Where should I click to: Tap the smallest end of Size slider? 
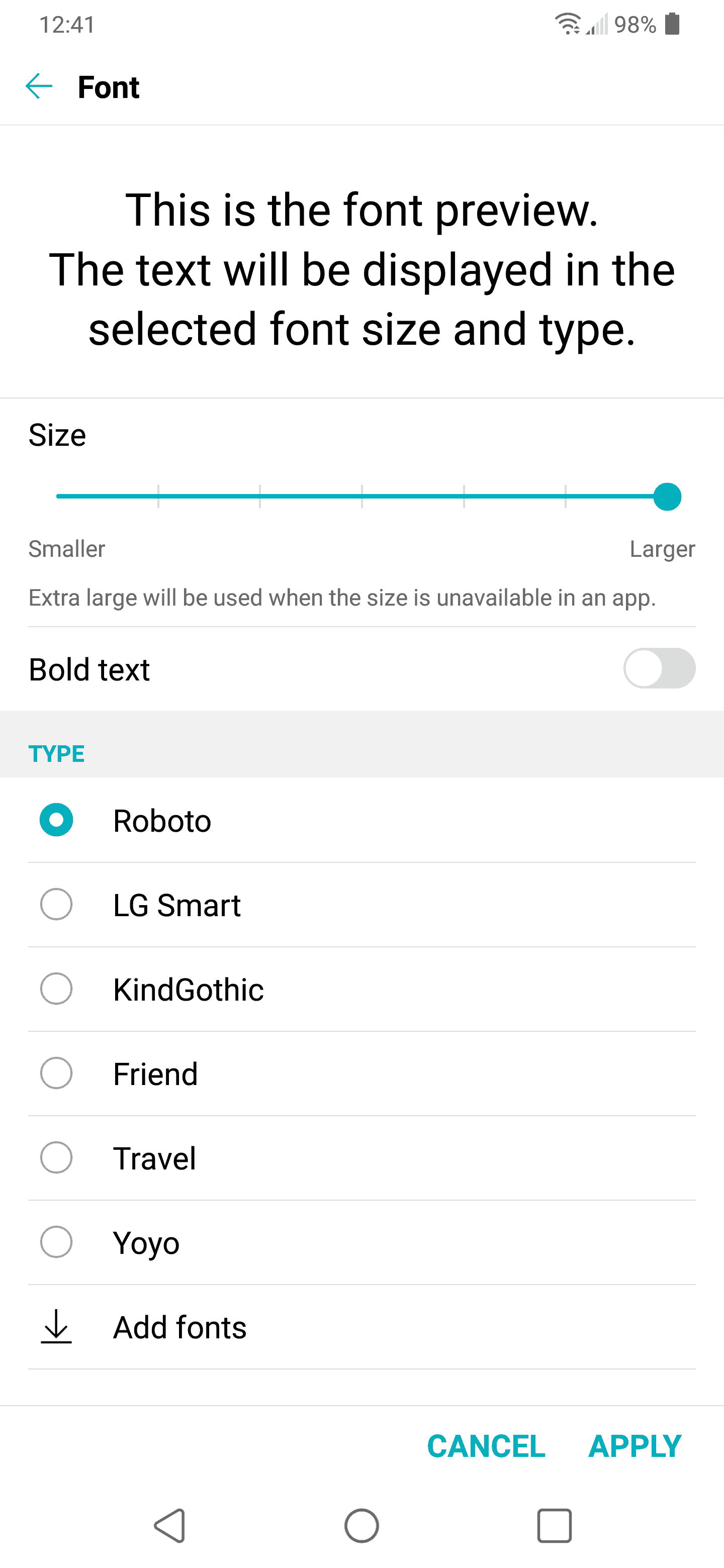tap(58, 496)
